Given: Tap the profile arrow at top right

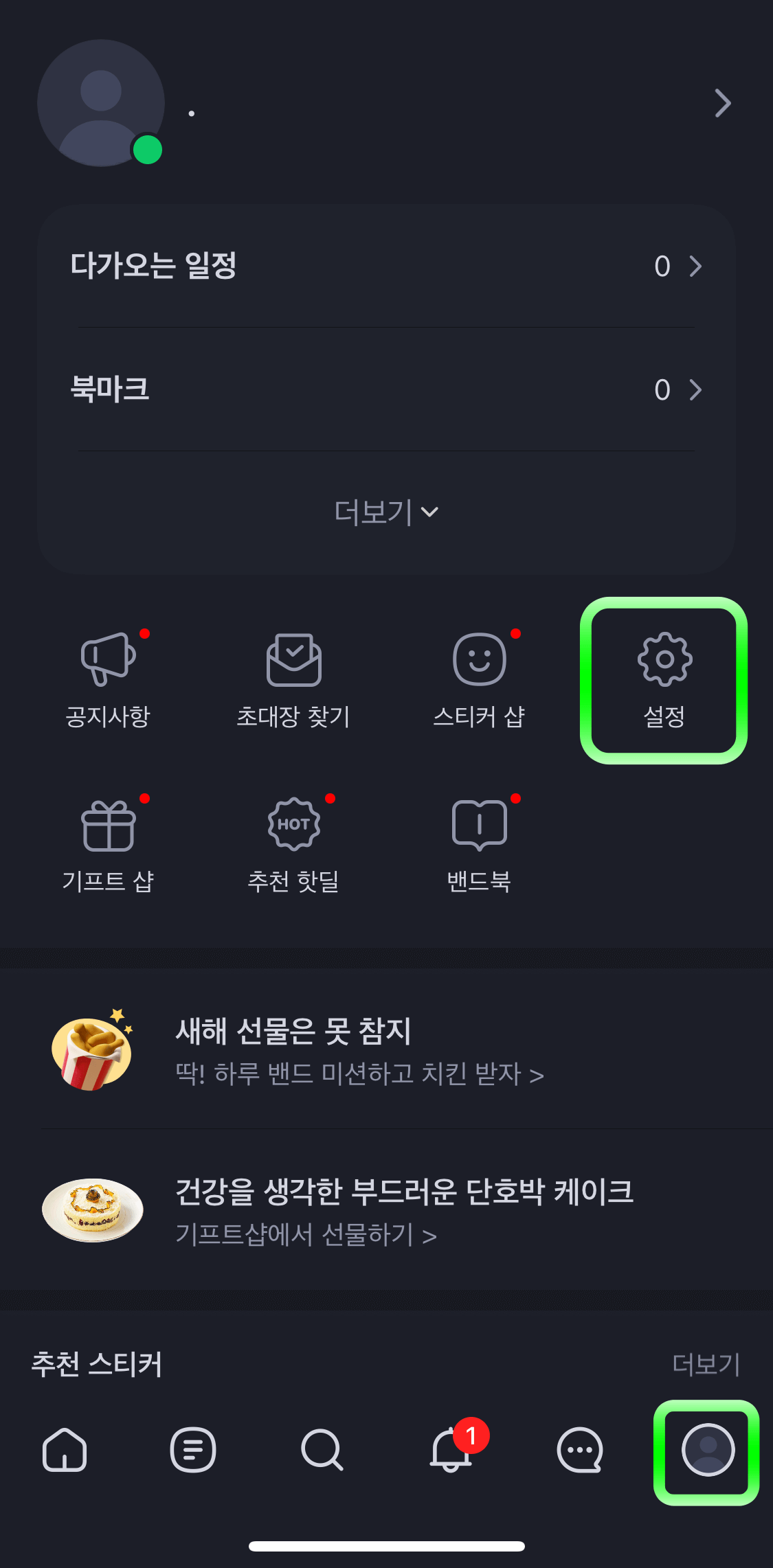Looking at the screenshot, I should click(x=722, y=103).
